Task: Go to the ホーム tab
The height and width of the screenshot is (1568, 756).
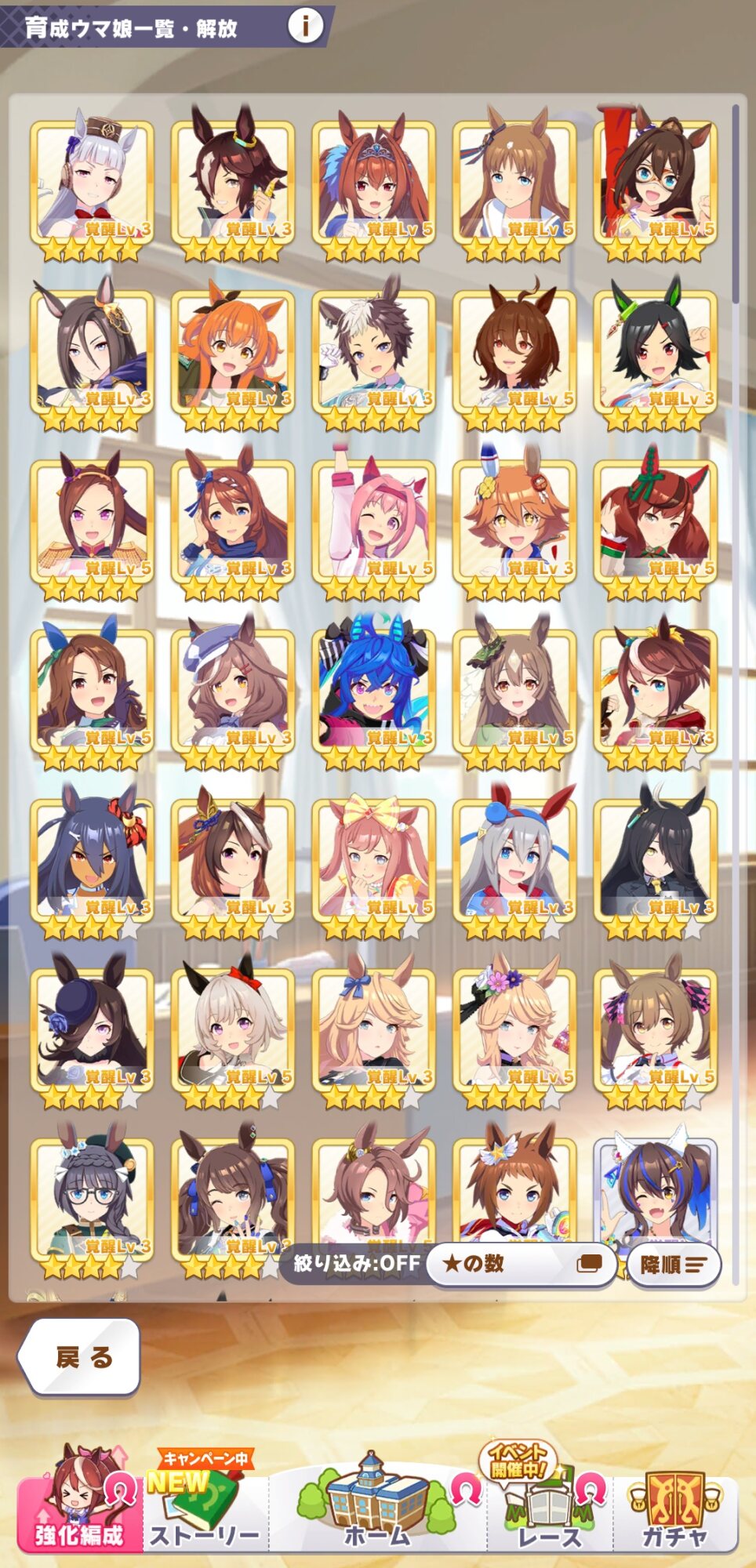Action: coord(377,1501)
